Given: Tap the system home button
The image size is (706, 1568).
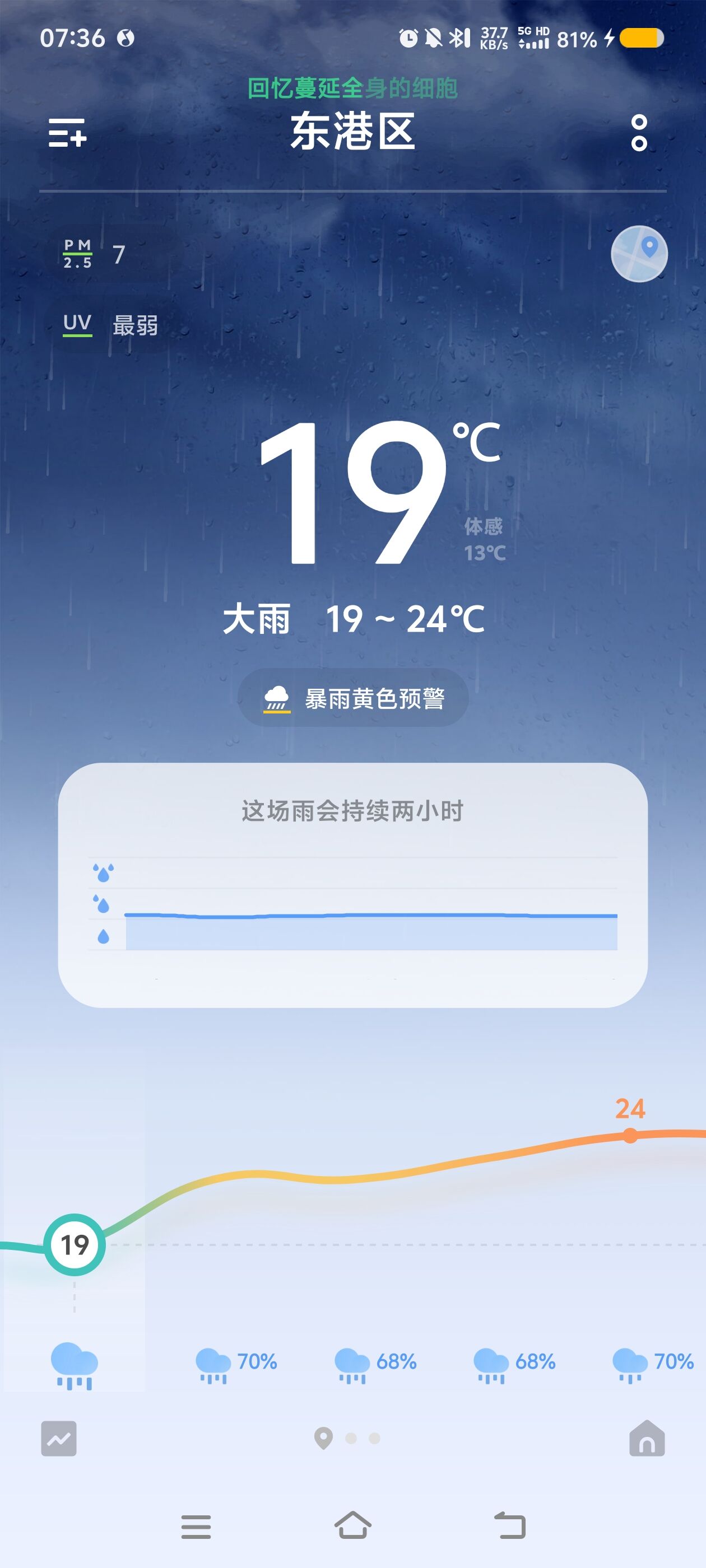Looking at the screenshot, I should [352, 1526].
